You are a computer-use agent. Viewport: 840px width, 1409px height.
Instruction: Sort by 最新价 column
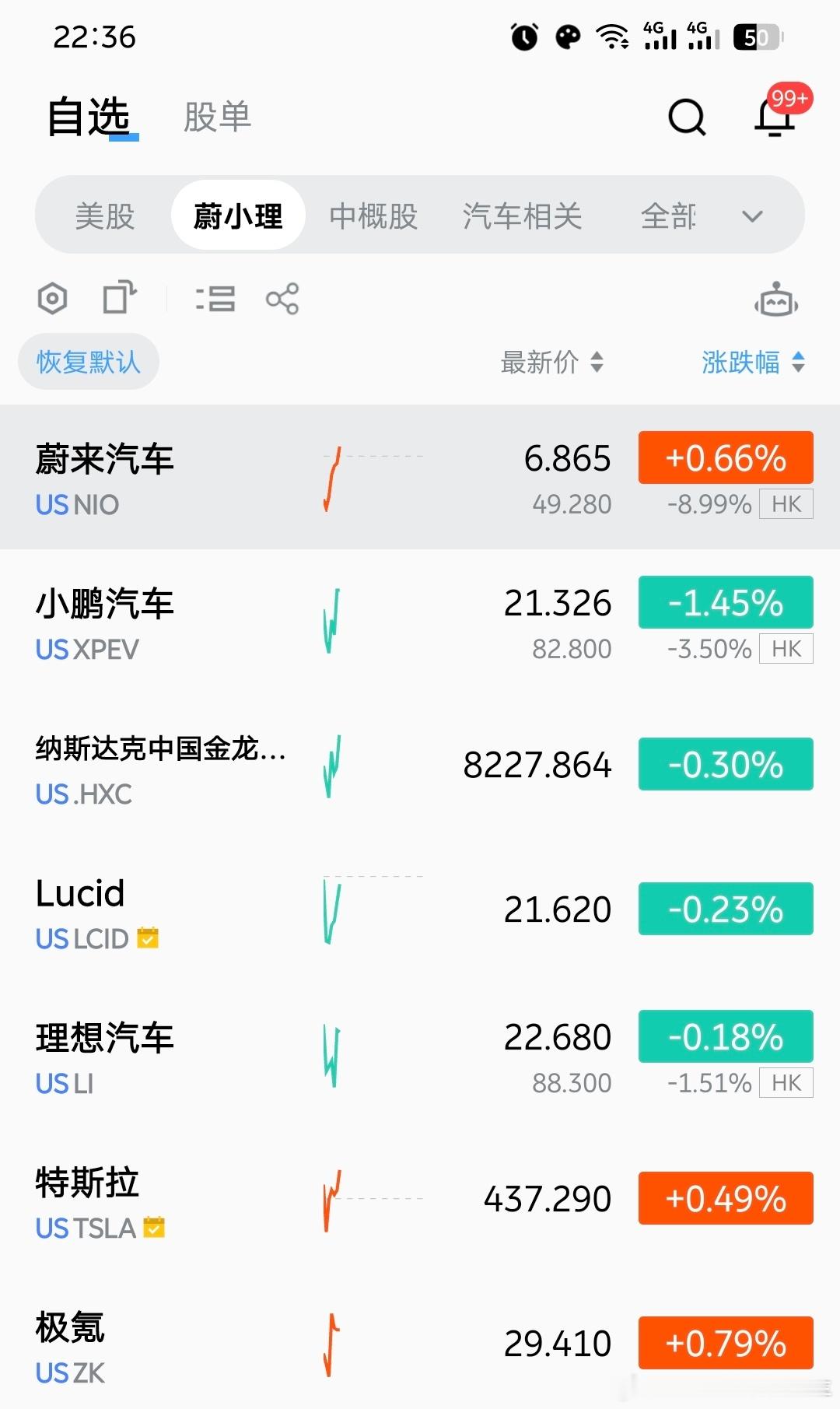coord(551,362)
